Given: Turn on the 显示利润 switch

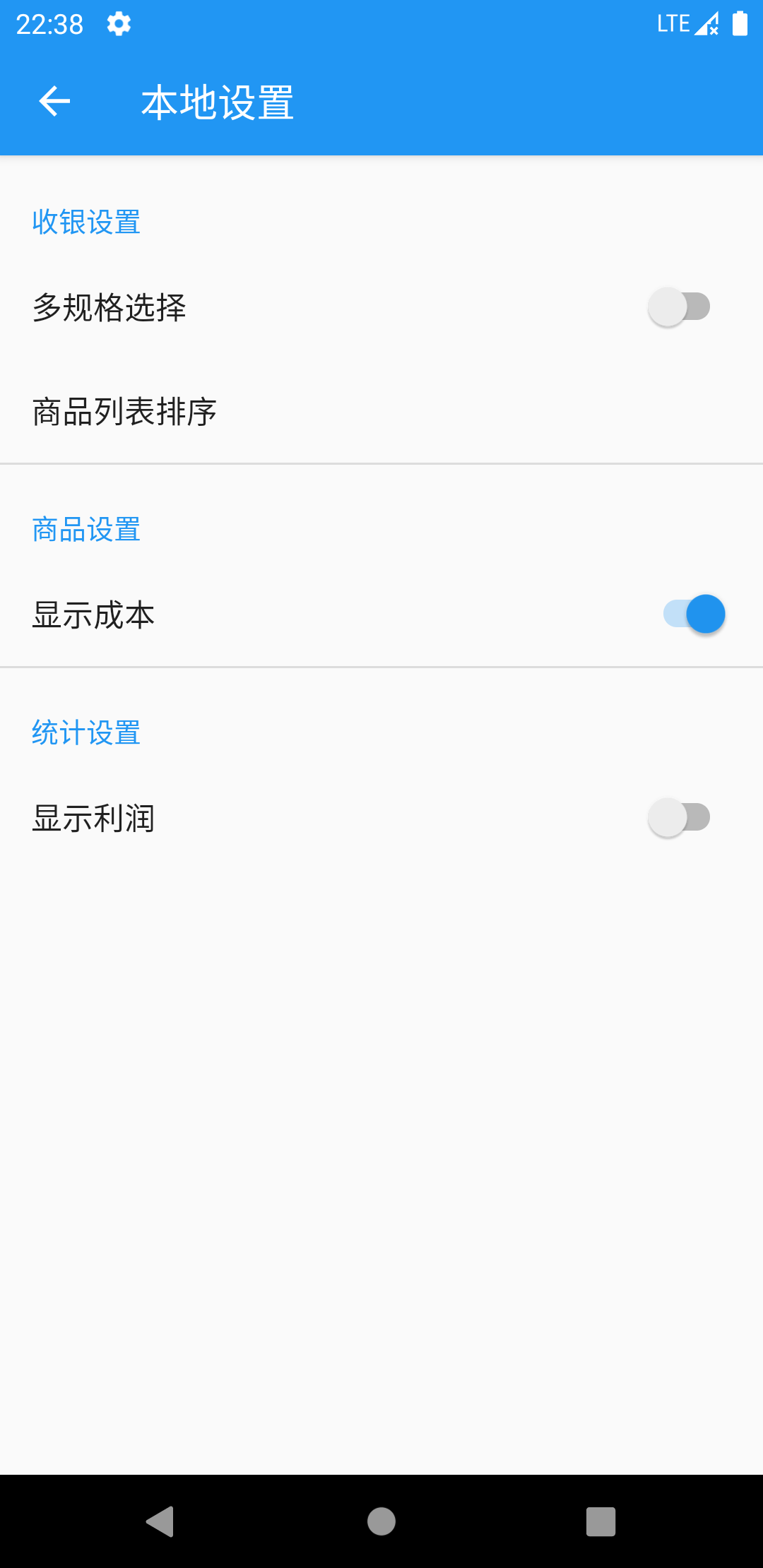Looking at the screenshot, I should [x=679, y=818].
